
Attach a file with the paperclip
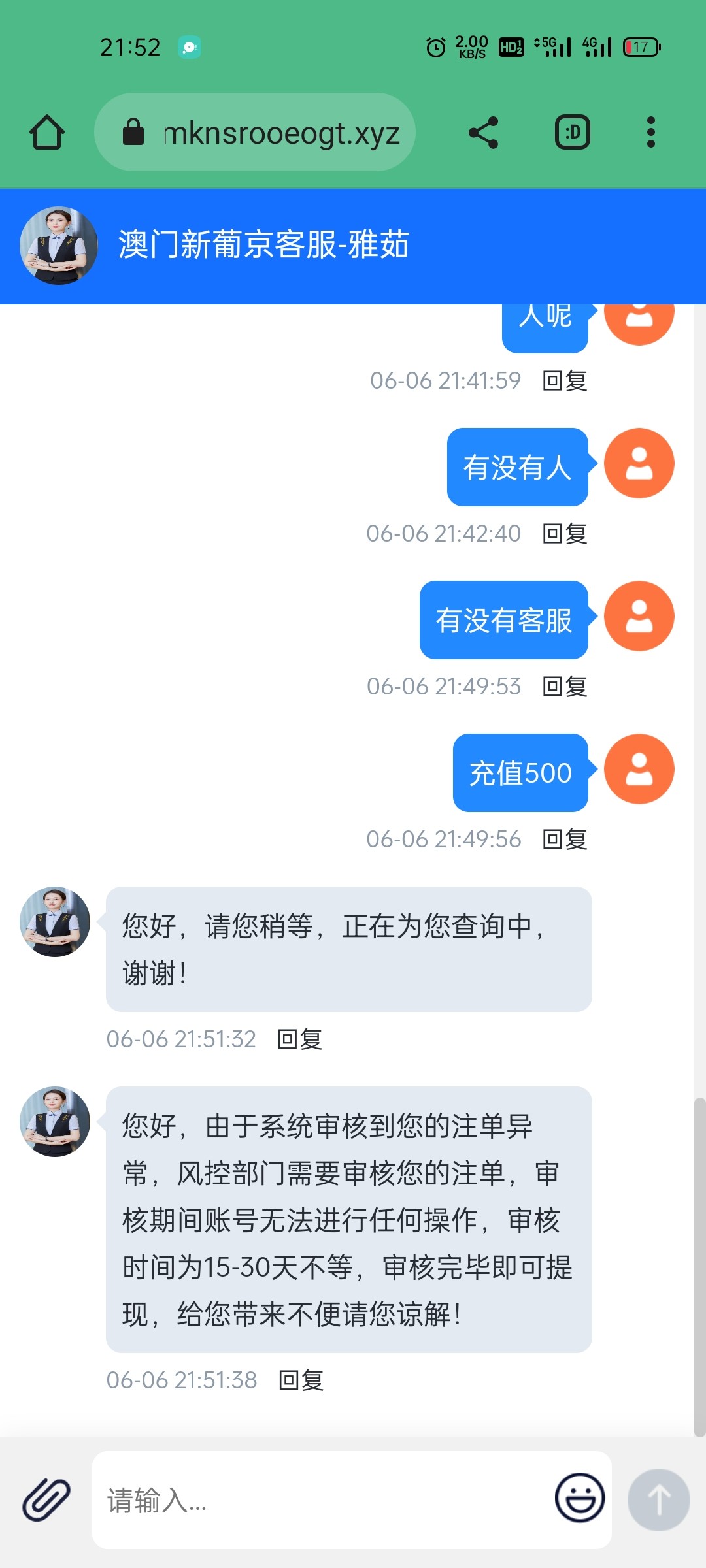[x=46, y=1500]
